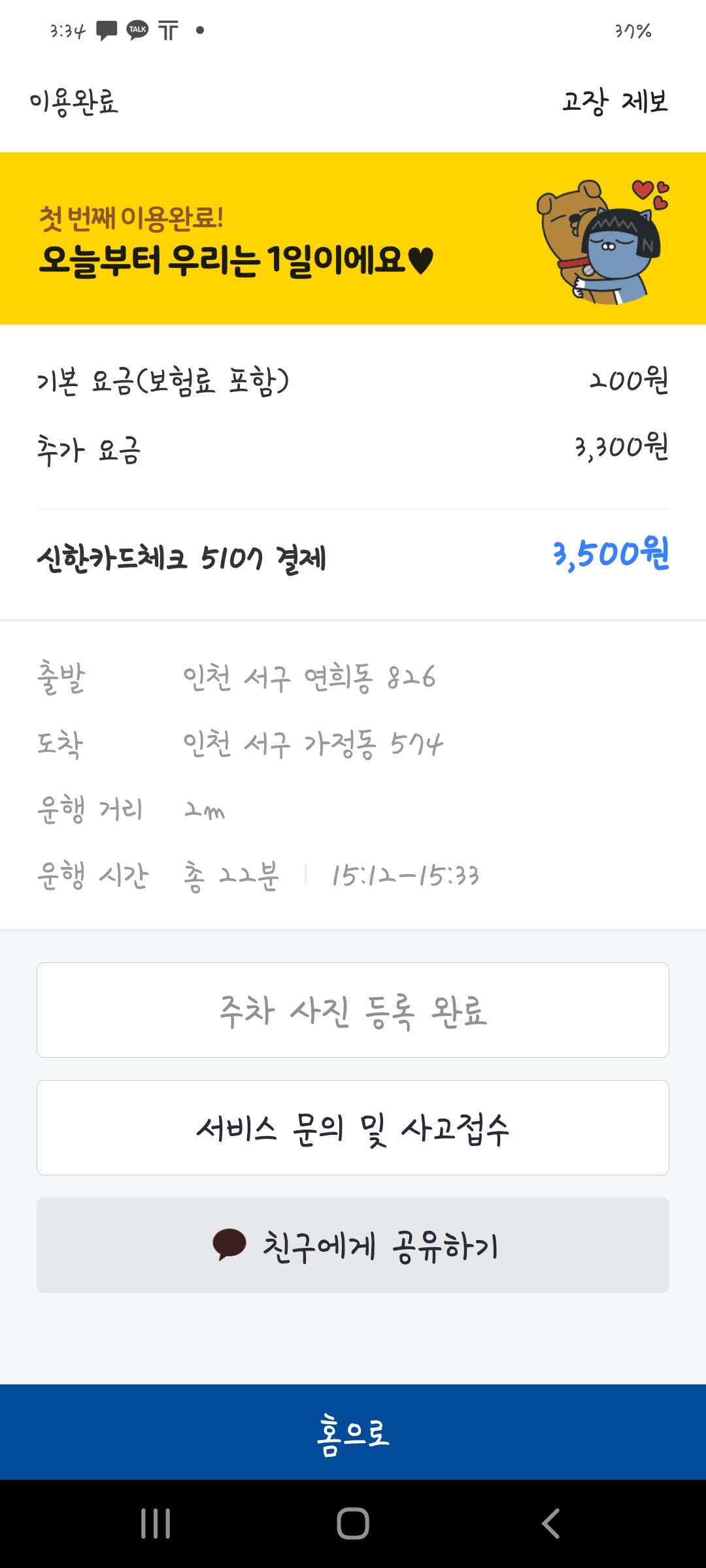Tap 고장 제보 to report a malfunction
706x1568 pixels.
point(615,101)
